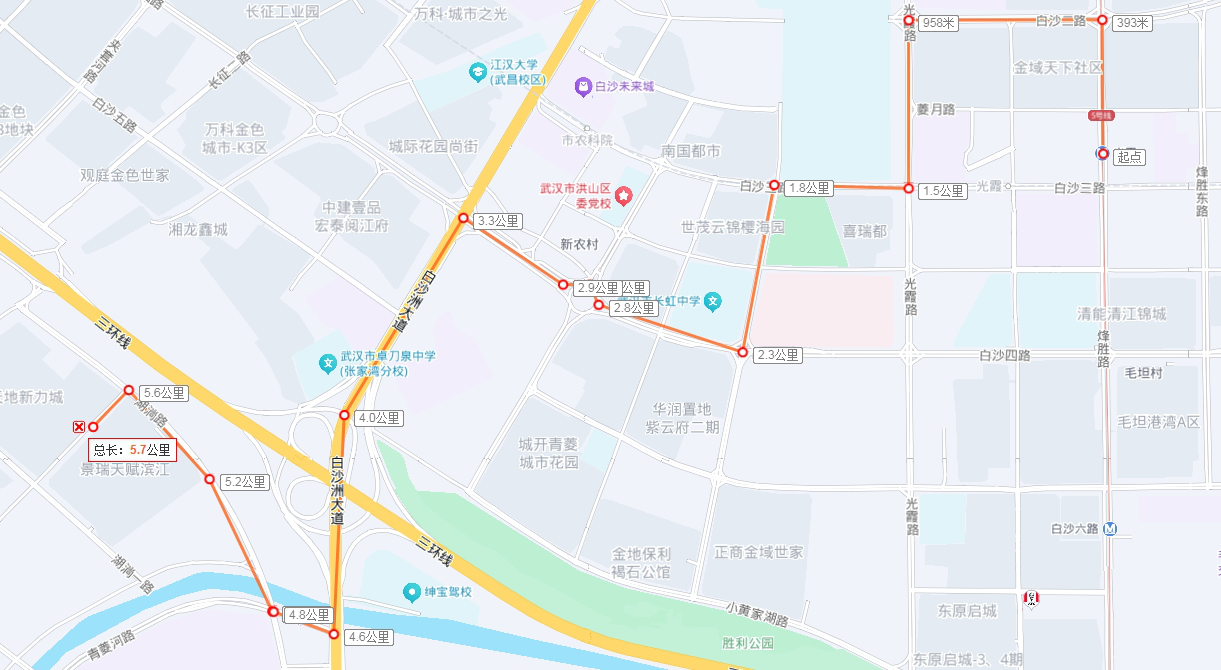Viewport: 1221px width, 670px height.
Task: Select the 4.0公里 measurement node
Action: point(344,415)
